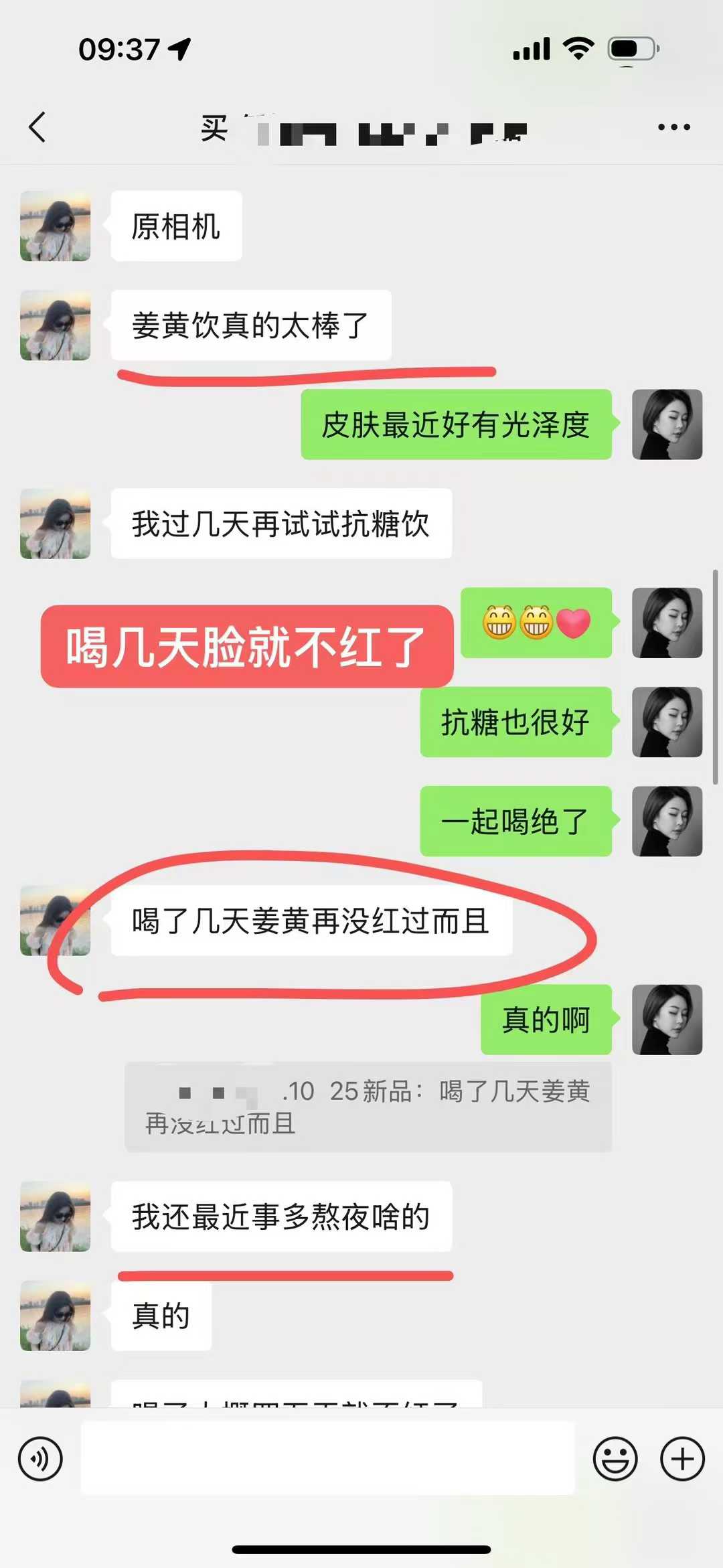Focus the message text field

pyautogui.click(x=328, y=1459)
